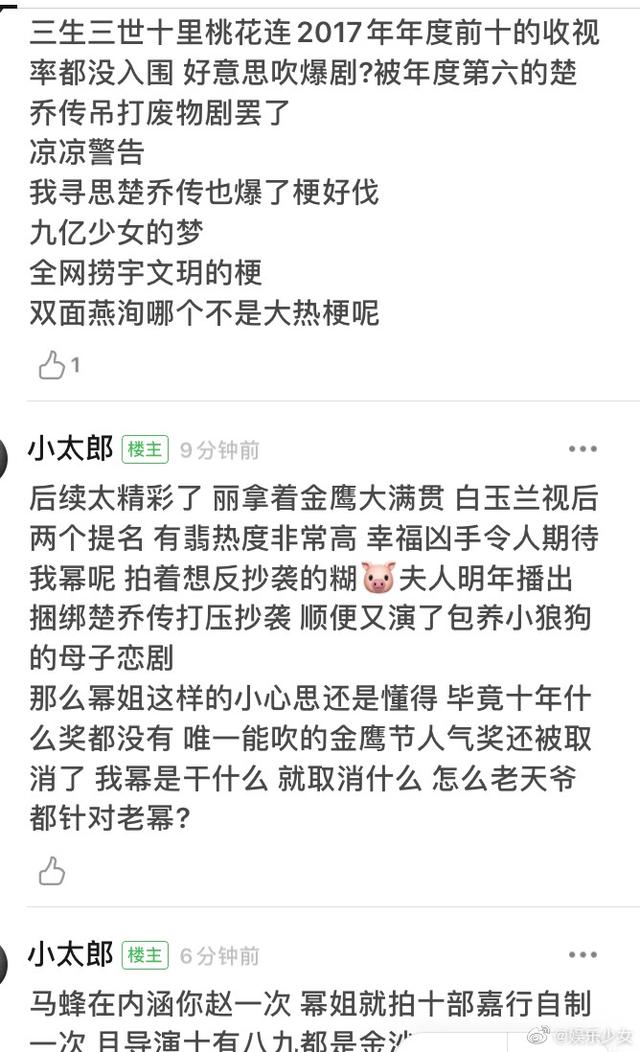Like the comment with 1 like
640x1052 pixels.
point(52,365)
